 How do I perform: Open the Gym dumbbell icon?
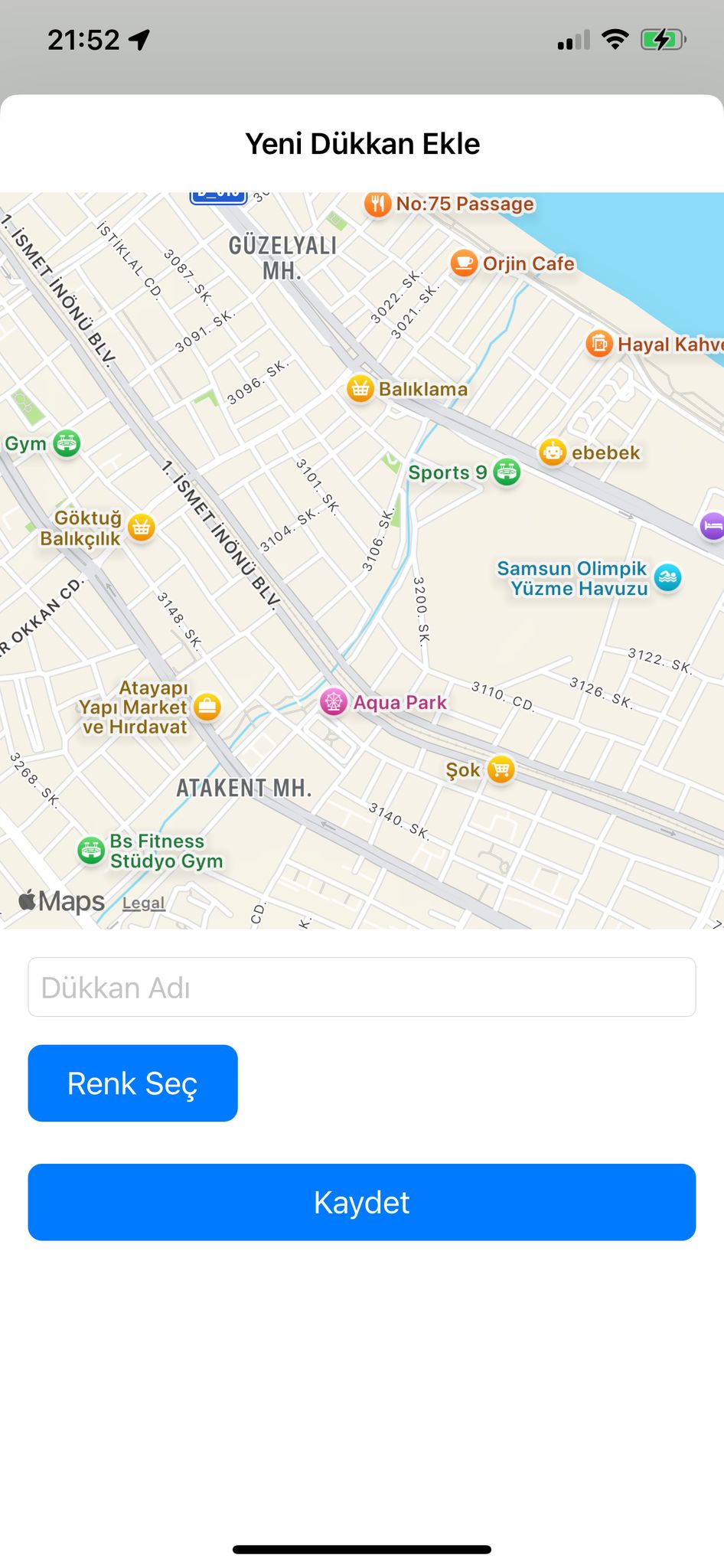point(67,443)
